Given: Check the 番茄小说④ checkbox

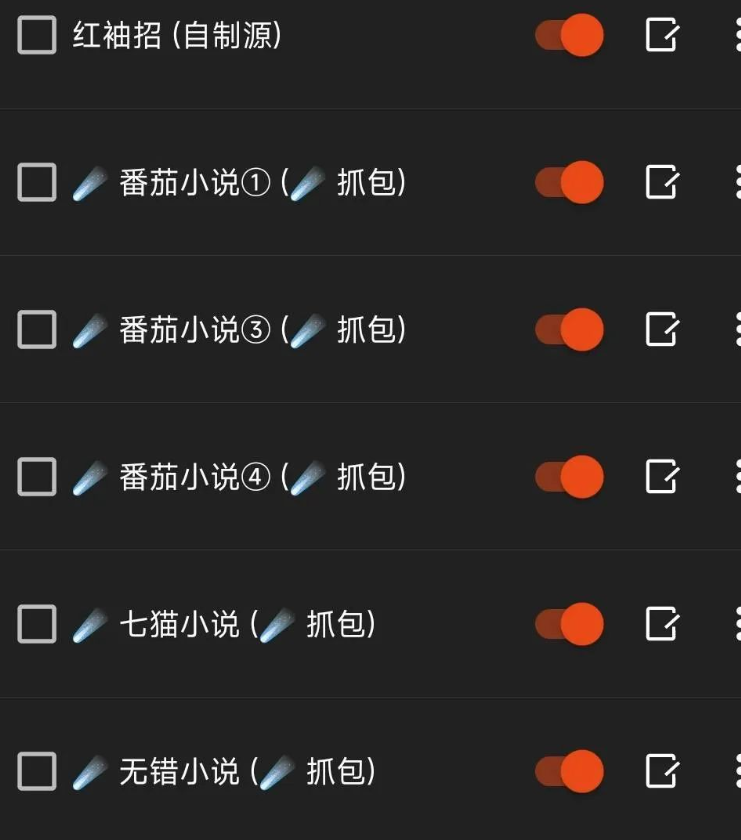Looking at the screenshot, I should point(36,477).
